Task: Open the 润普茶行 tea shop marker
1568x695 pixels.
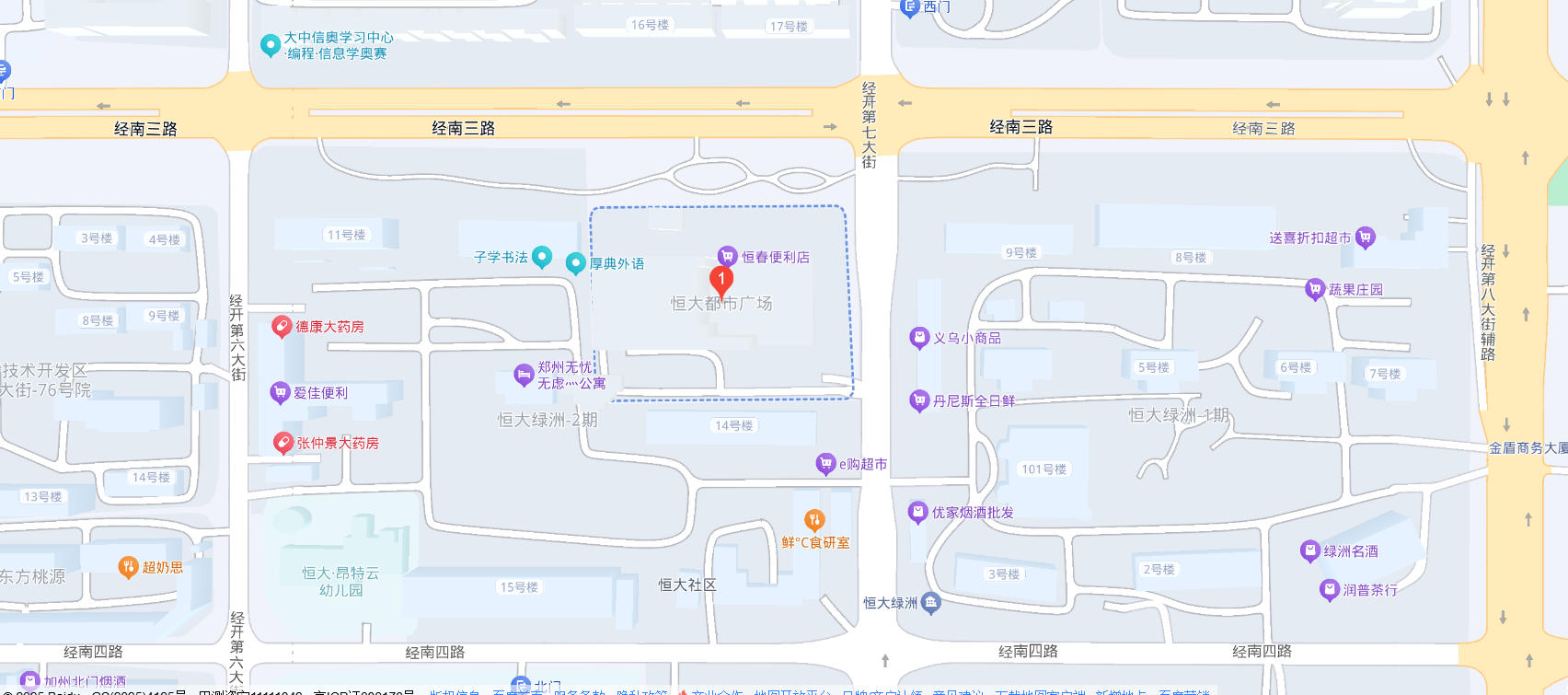Action: [1329, 589]
